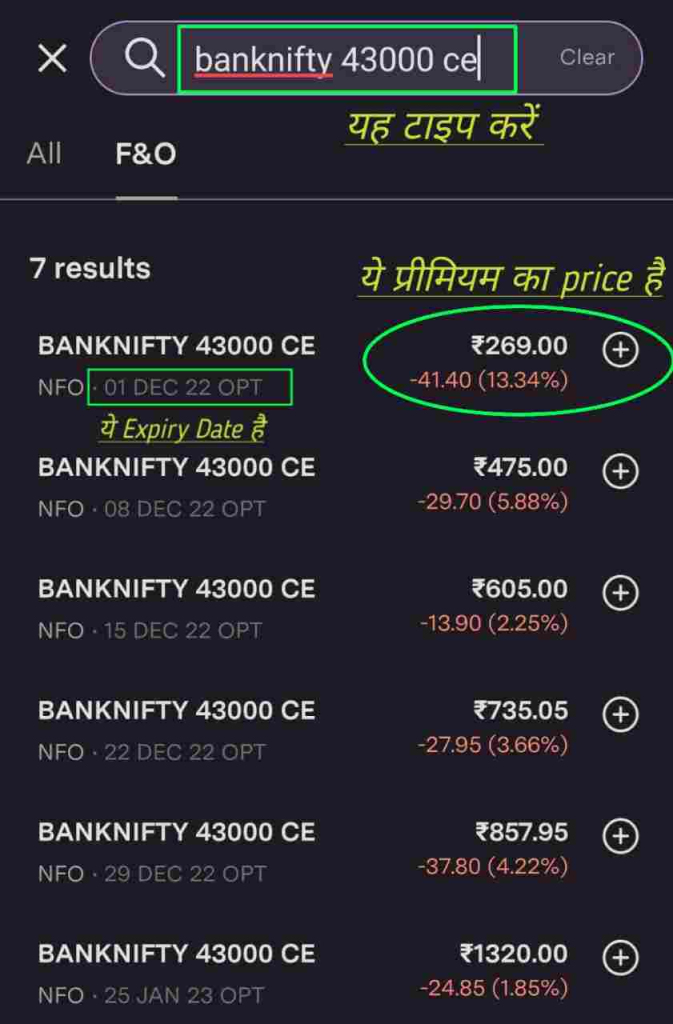Screen dimensions: 673x1024
Task: Add the 01 DEC 22 option to watchlist
Action: 621,349
